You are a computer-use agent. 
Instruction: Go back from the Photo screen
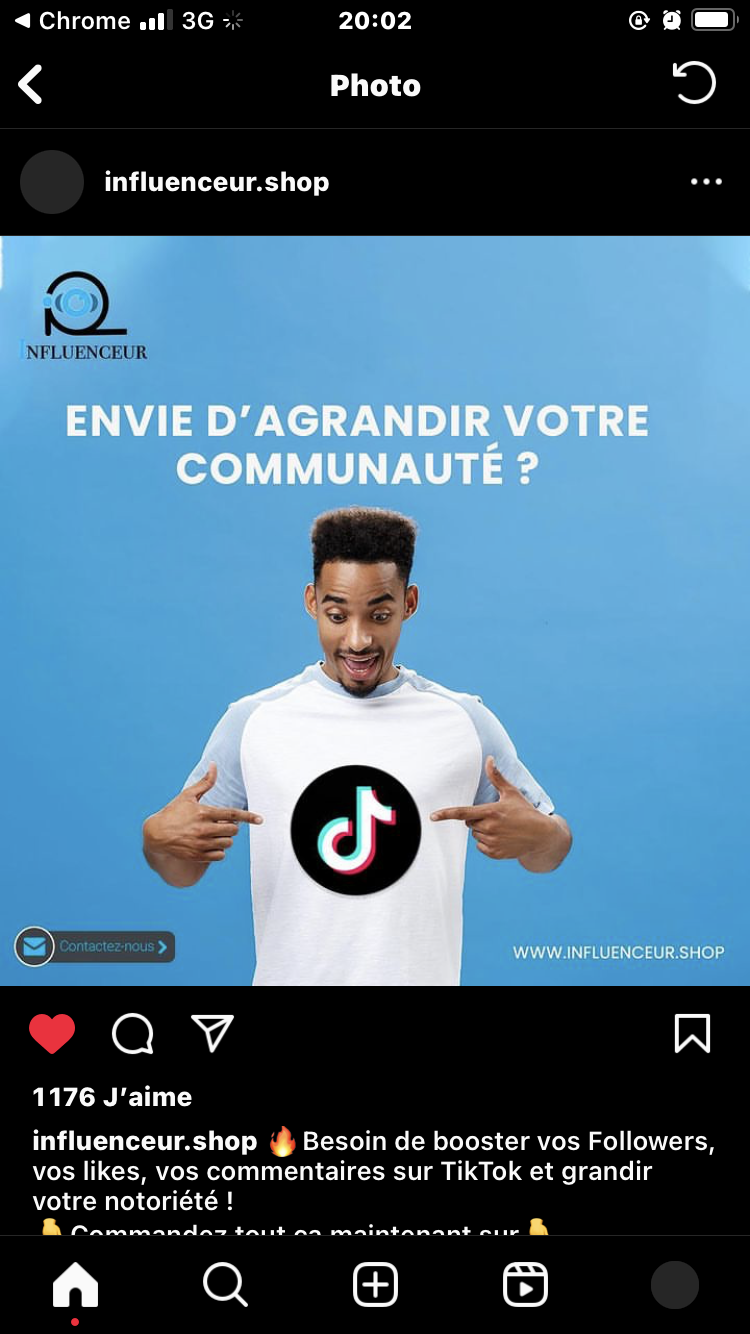point(31,85)
